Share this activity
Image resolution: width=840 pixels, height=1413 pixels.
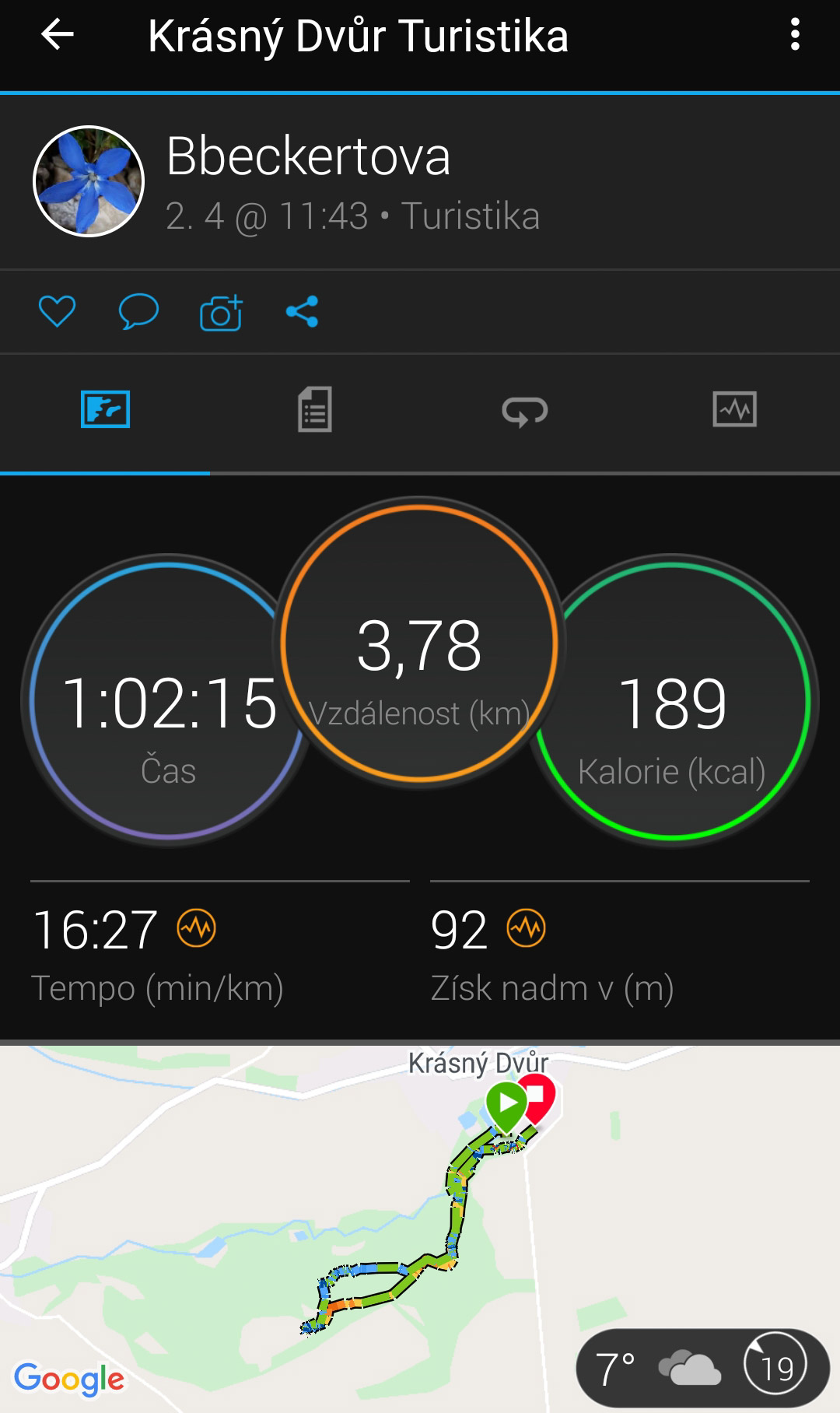pyautogui.click(x=302, y=312)
